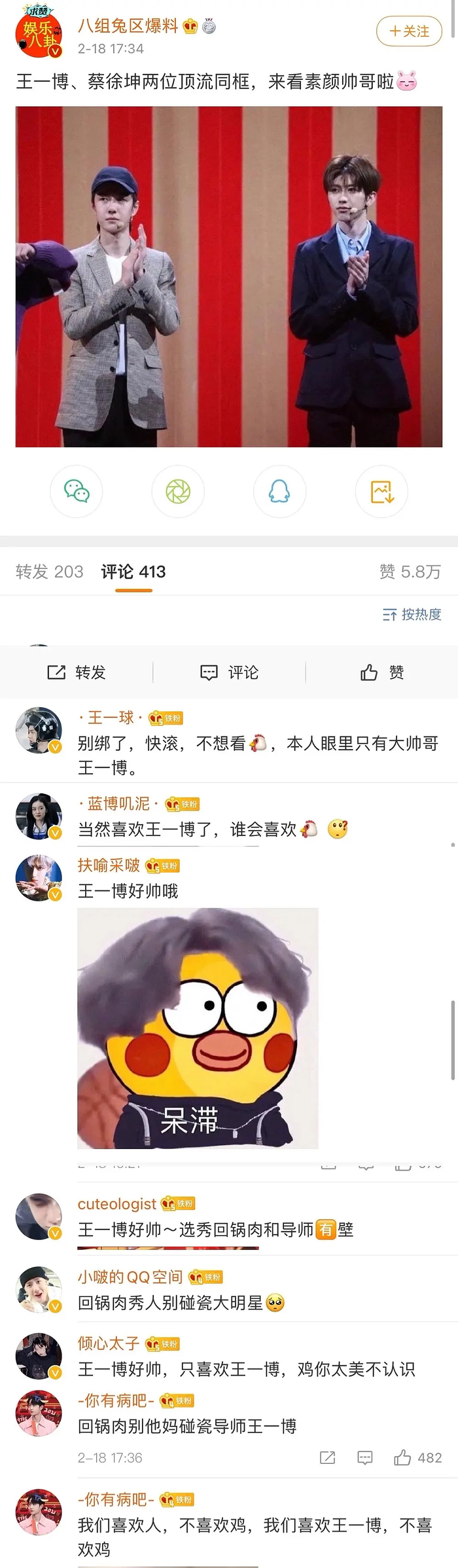Open the 八组兔区爆料 profile avatar
This screenshot has width=458, height=1568.
pyautogui.click(x=39, y=33)
